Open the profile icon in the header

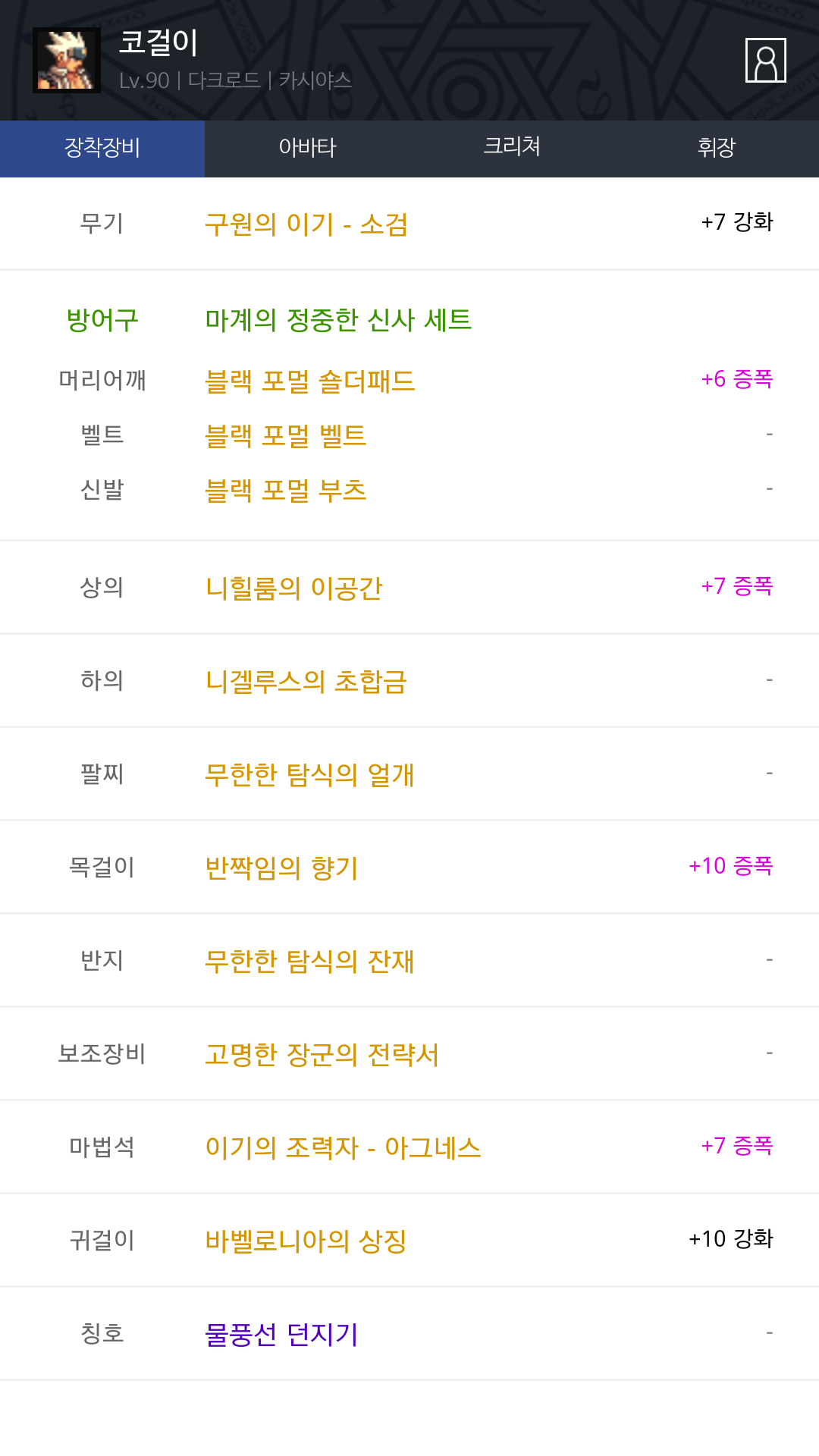765,60
